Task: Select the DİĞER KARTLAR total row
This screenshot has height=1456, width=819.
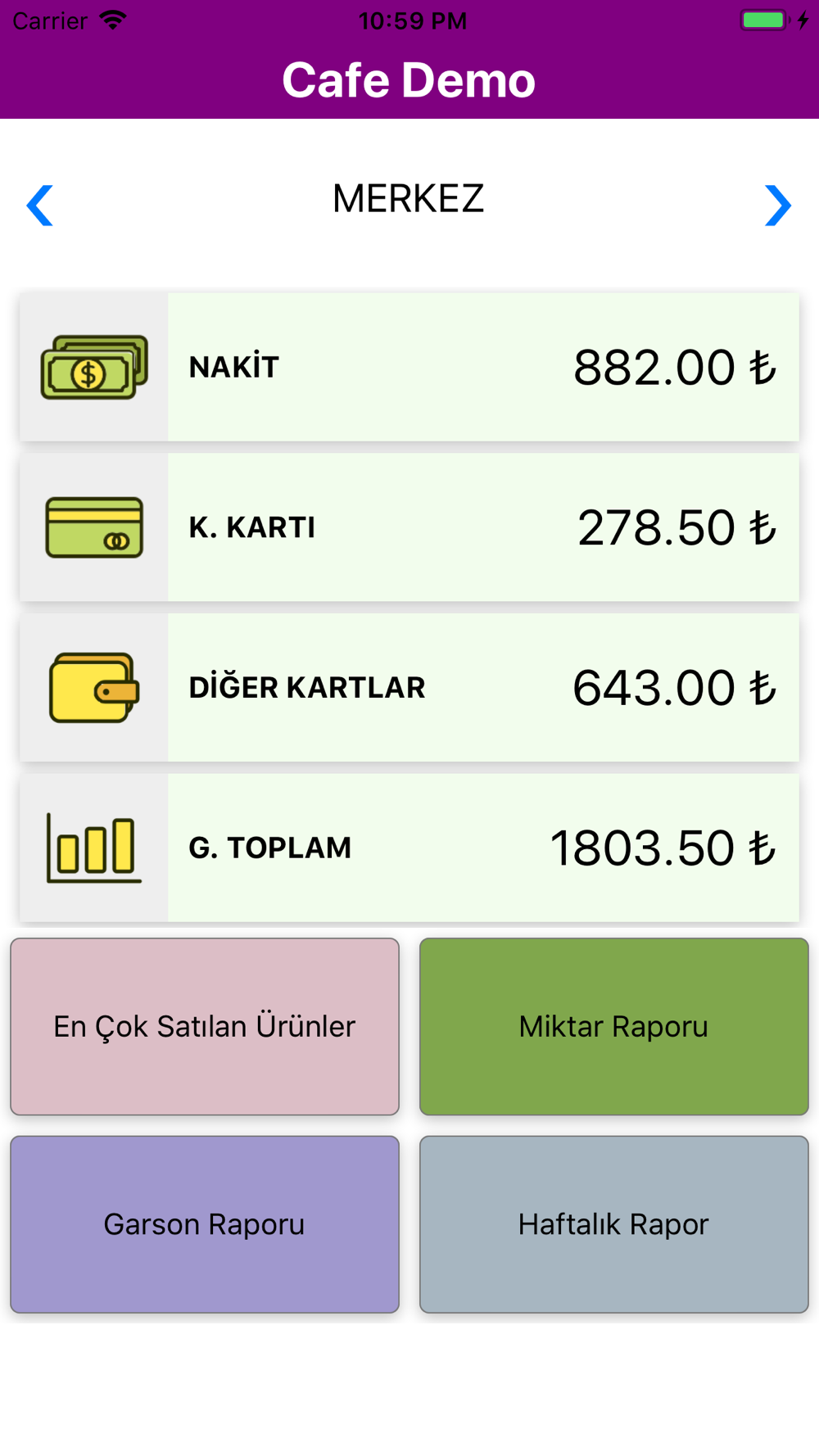Action: (409, 687)
